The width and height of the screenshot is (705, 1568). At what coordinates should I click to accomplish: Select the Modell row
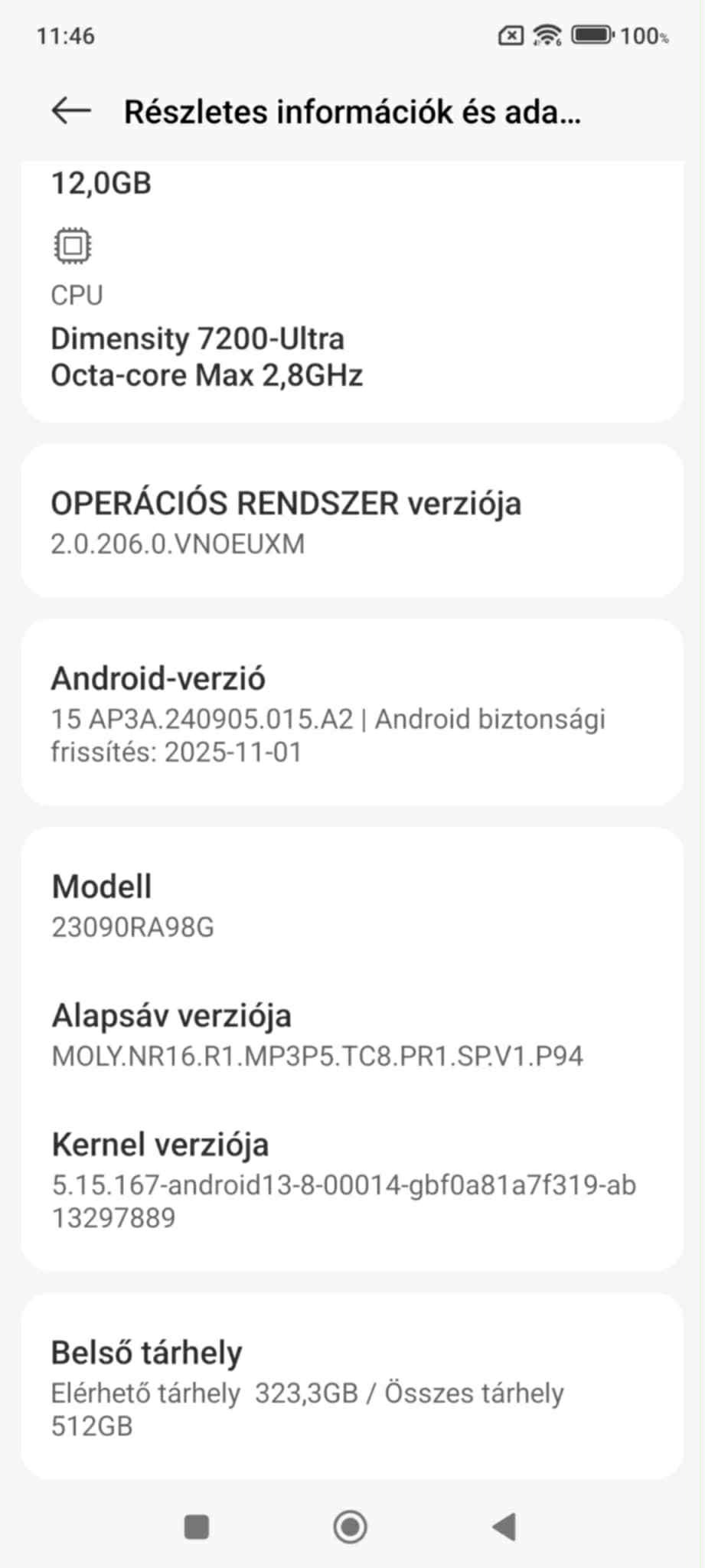(351, 905)
